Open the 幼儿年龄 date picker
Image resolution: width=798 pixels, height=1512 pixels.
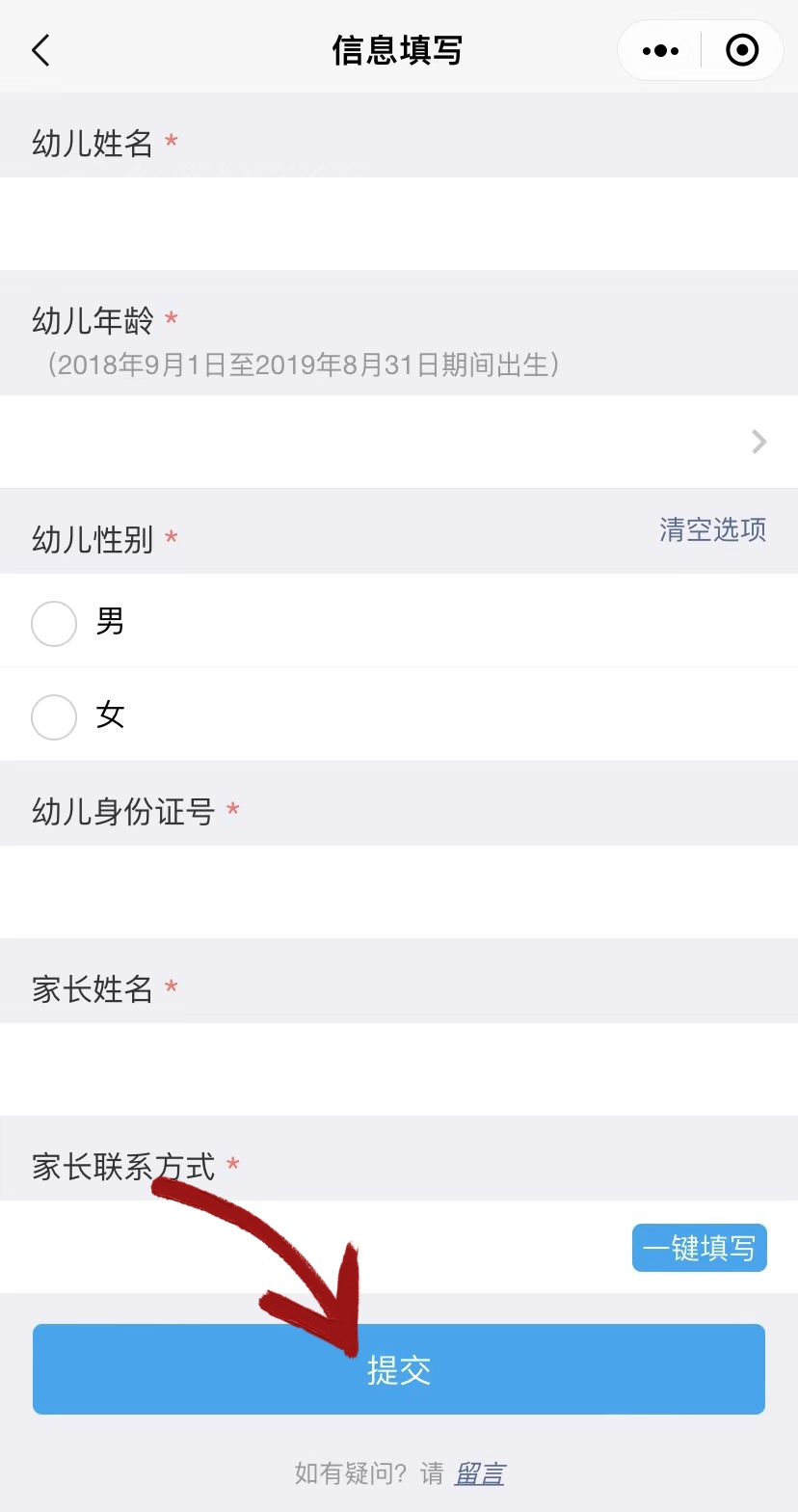click(x=399, y=442)
